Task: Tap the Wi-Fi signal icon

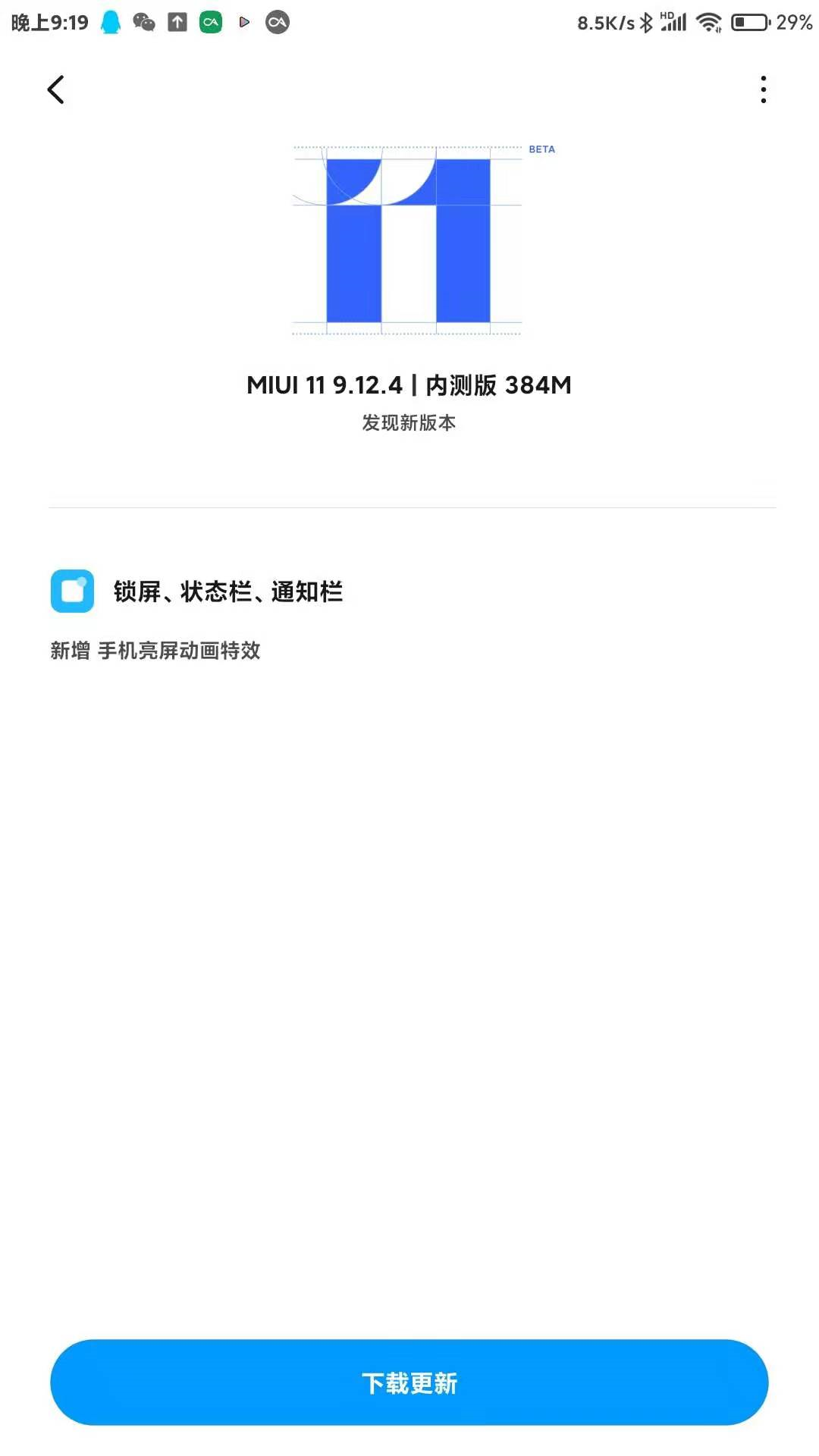Action: [708, 22]
